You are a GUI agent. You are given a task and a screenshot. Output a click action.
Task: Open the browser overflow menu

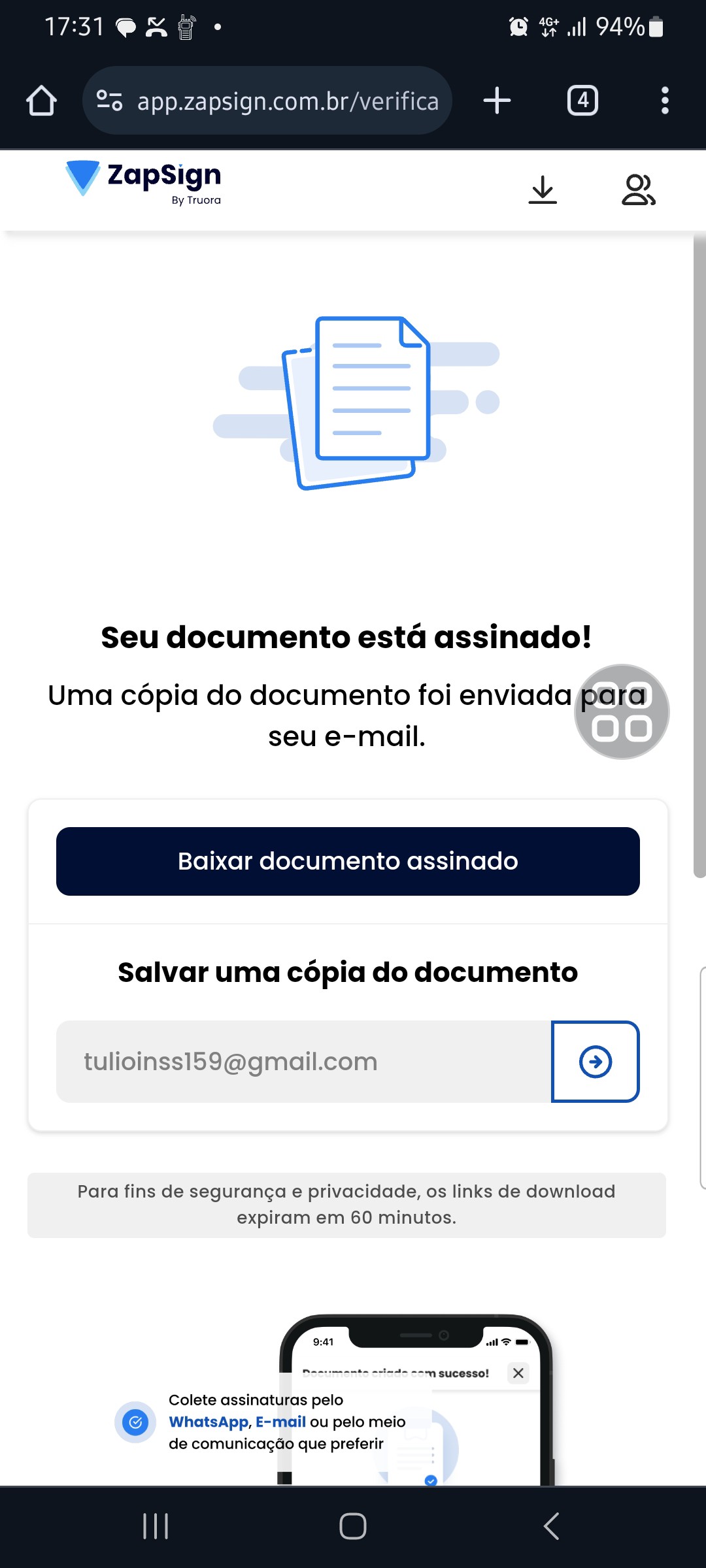[664, 101]
